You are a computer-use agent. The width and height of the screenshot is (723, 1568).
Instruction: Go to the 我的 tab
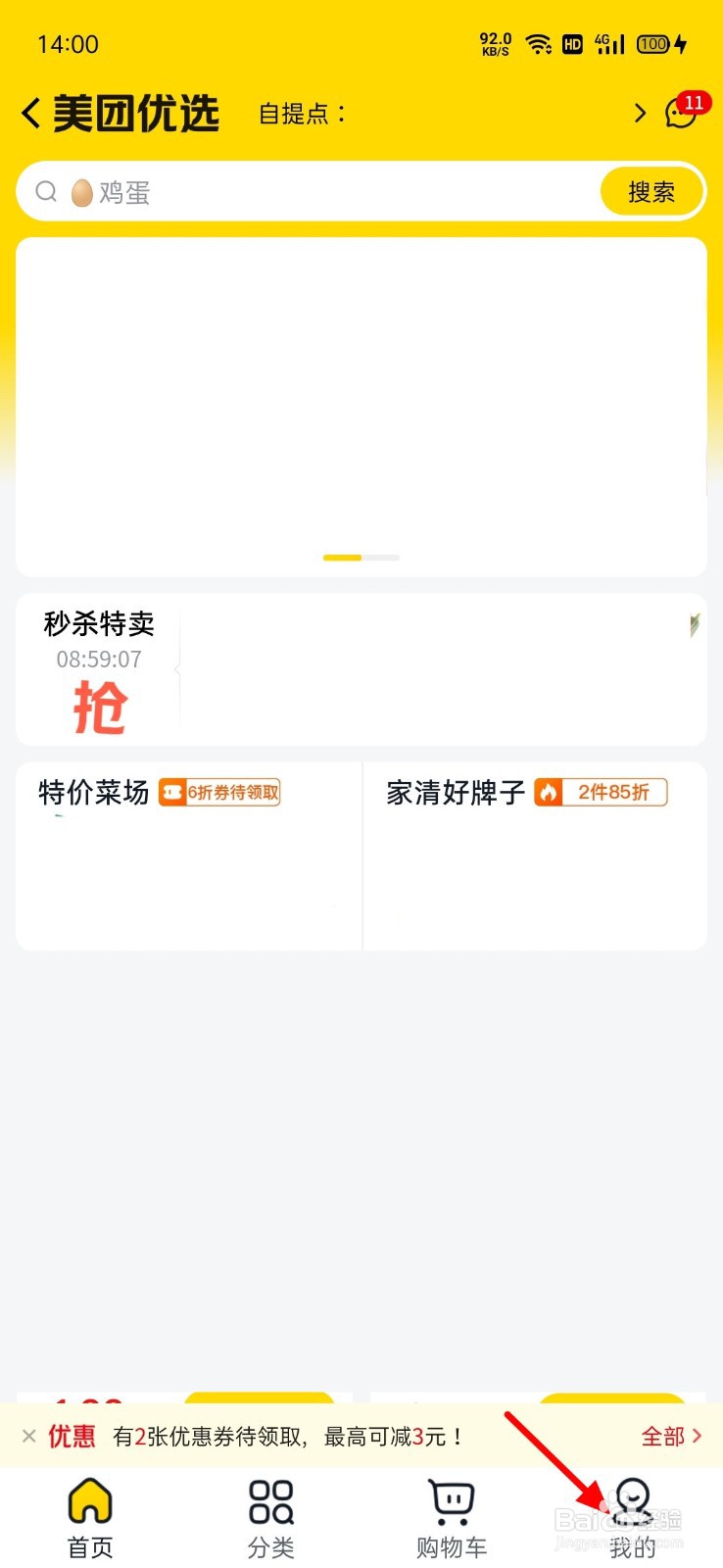coord(633,1519)
